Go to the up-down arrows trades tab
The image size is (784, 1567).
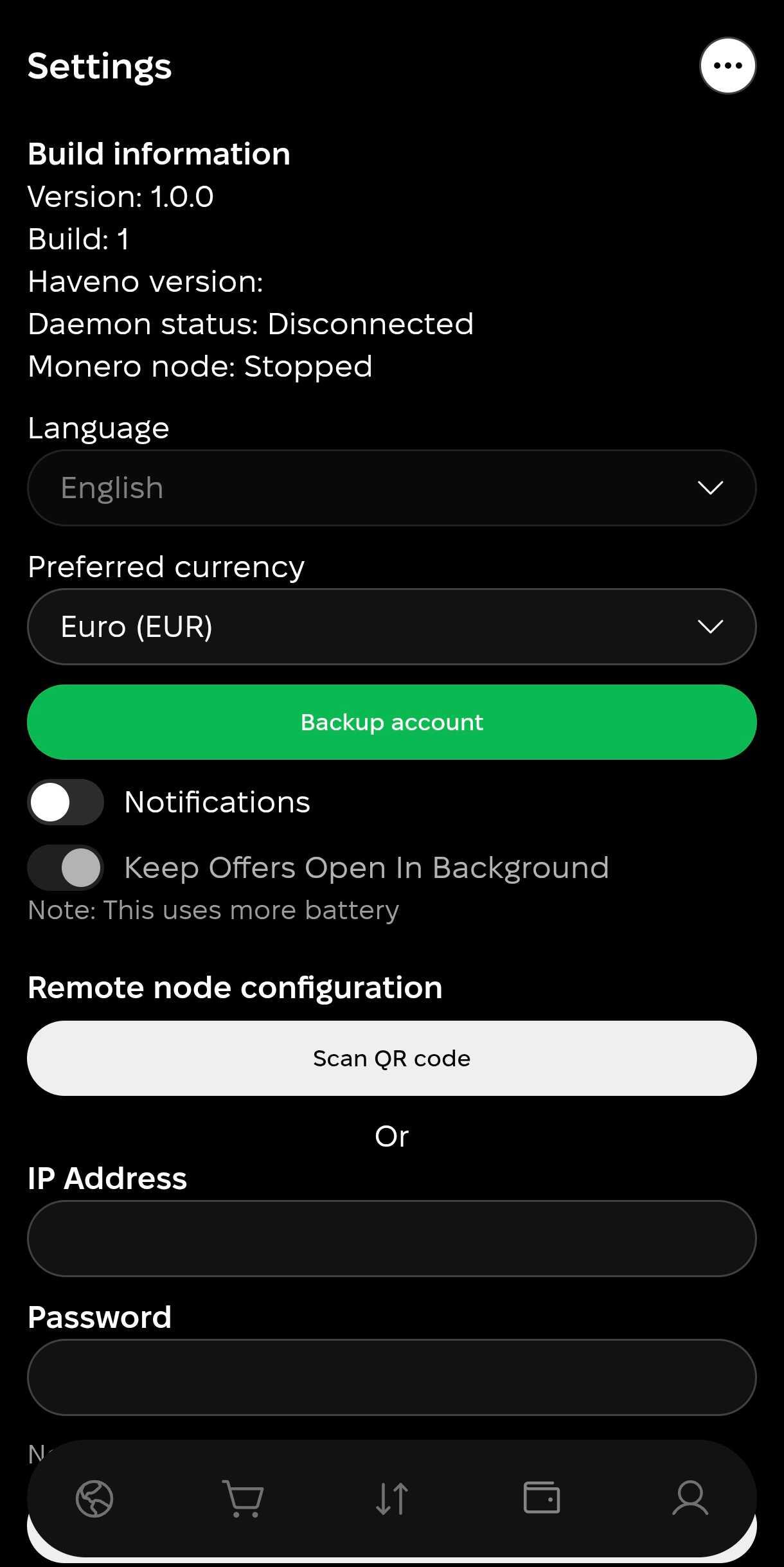click(392, 1499)
